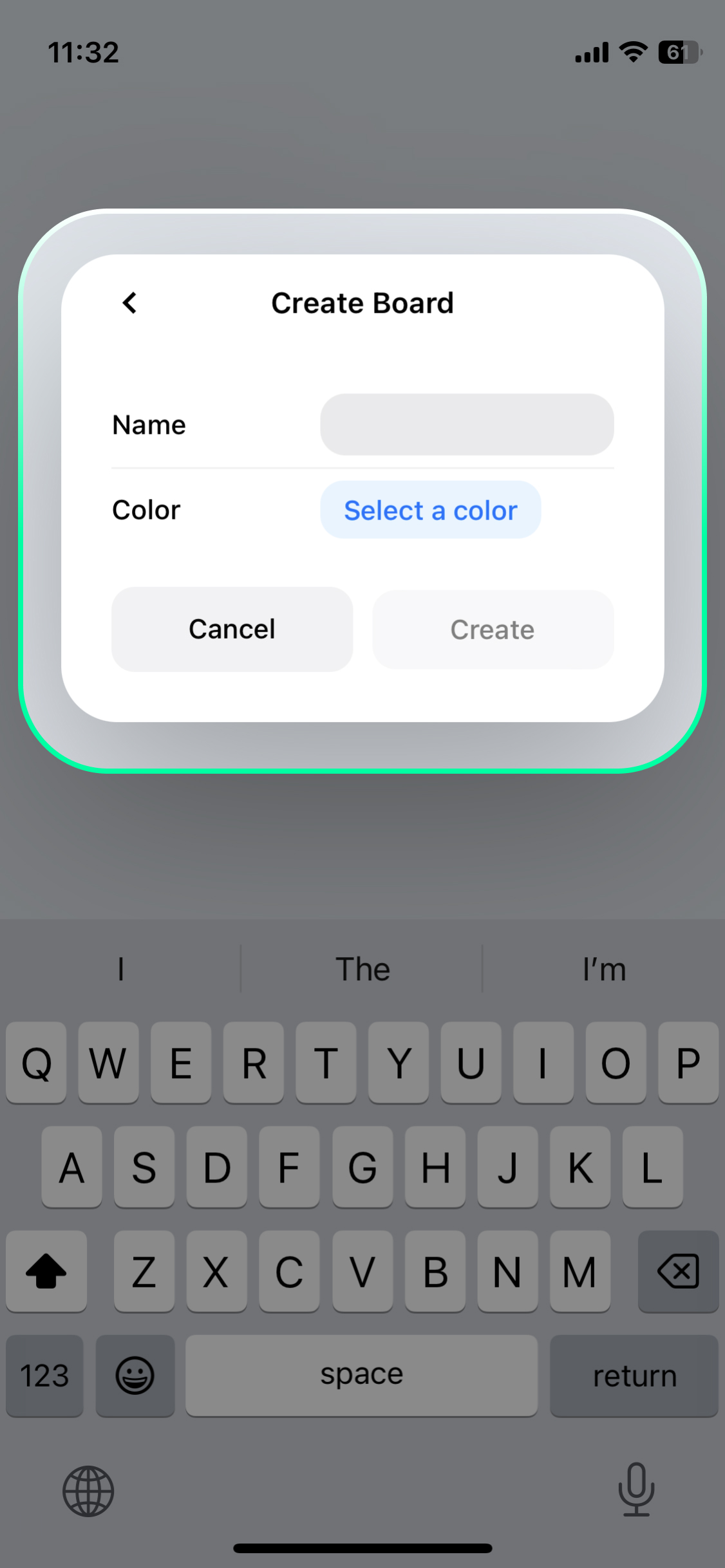The height and width of the screenshot is (1568, 725).
Task: Choose the keyboard suggestion "The"
Action: click(x=362, y=969)
